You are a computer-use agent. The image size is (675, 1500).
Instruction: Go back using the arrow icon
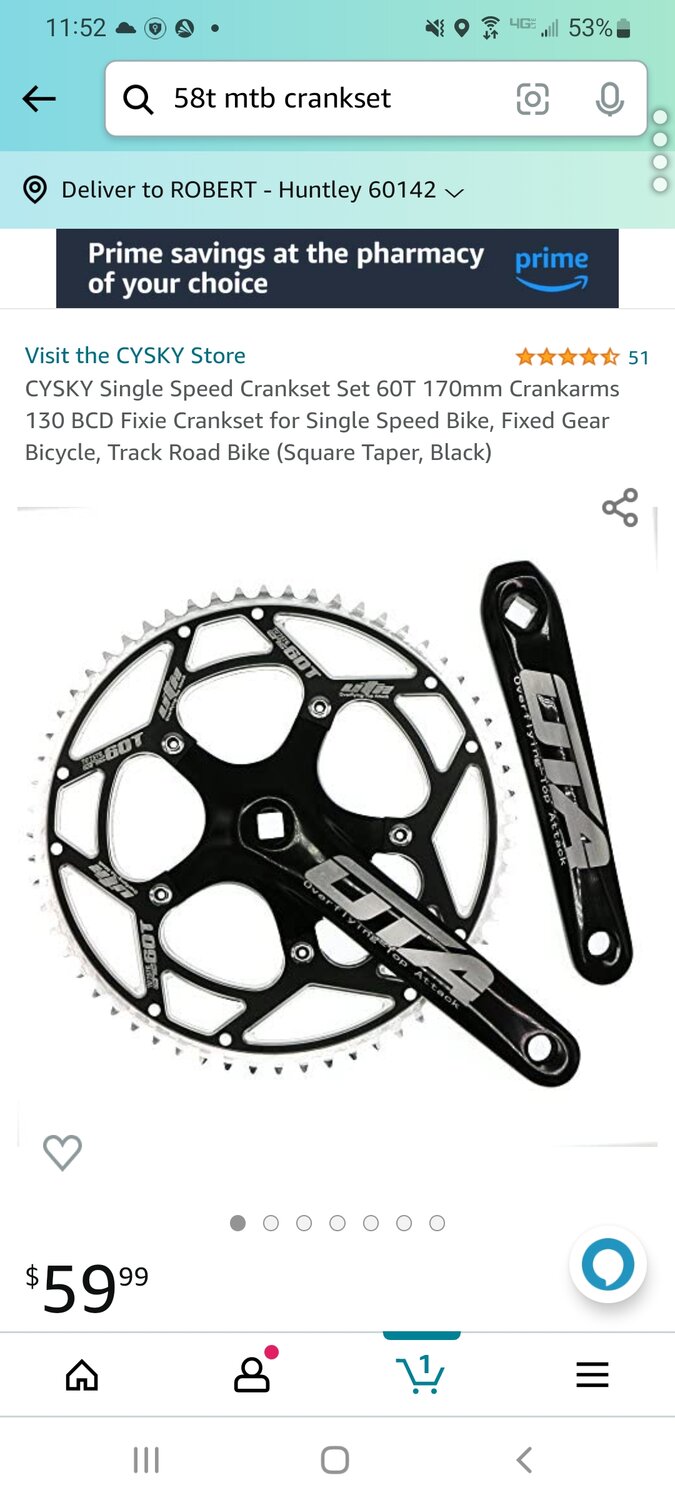pos(39,98)
